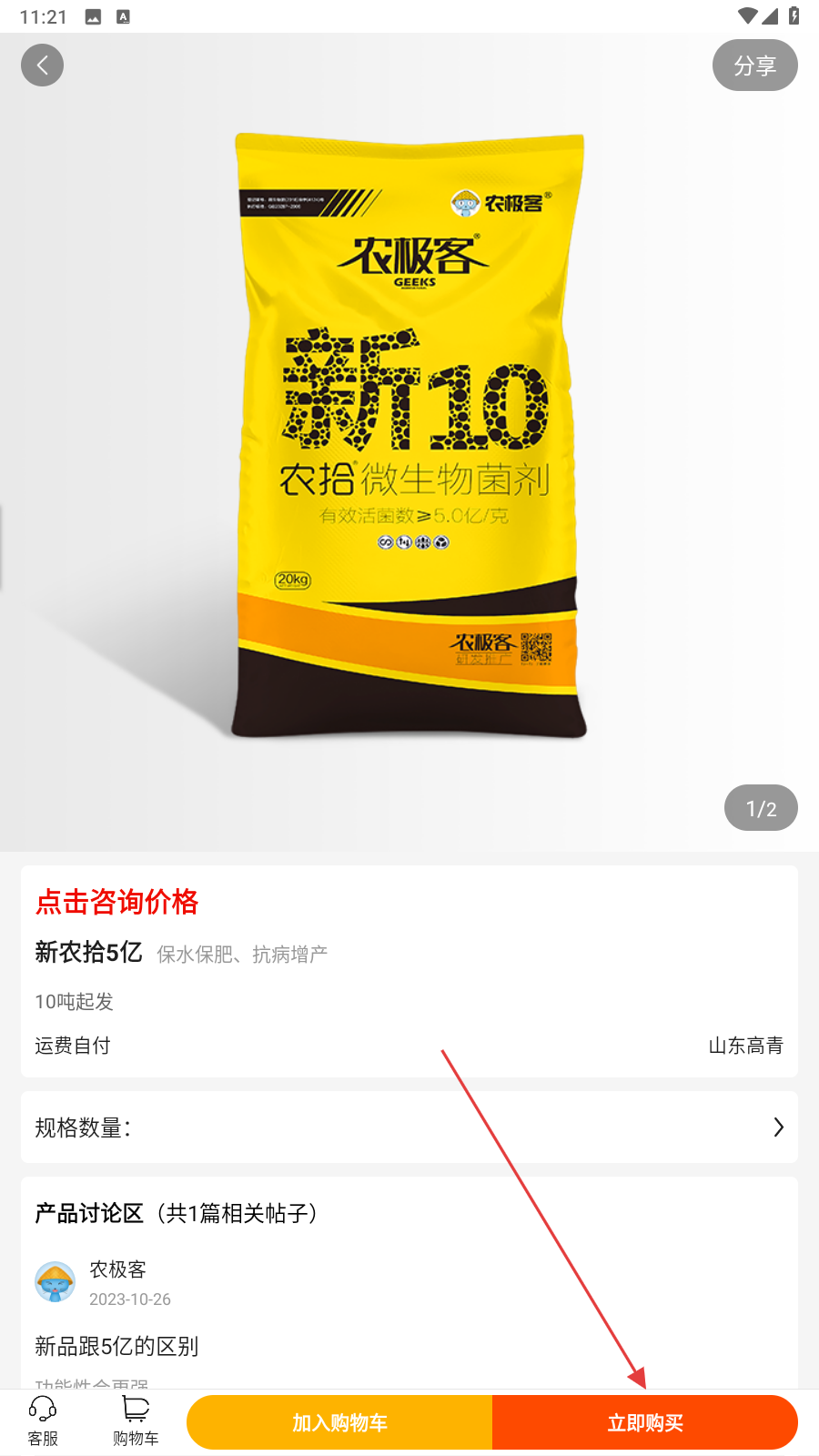Open the 购物车 shopping cart
The height and width of the screenshot is (1456, 819).
point(136,1421)
